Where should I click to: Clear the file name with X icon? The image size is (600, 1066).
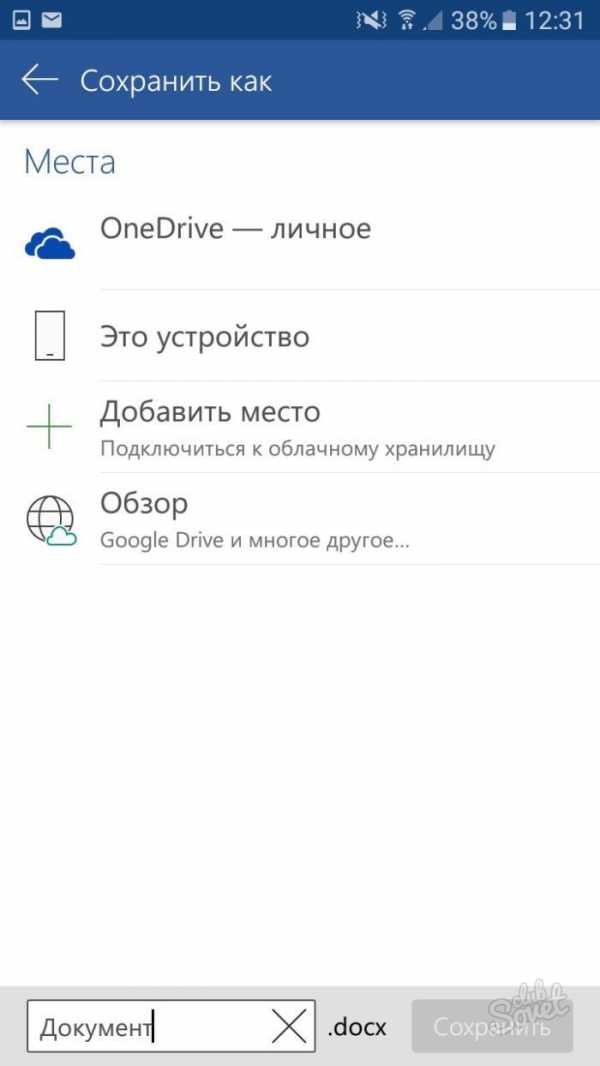[290, 1027]
